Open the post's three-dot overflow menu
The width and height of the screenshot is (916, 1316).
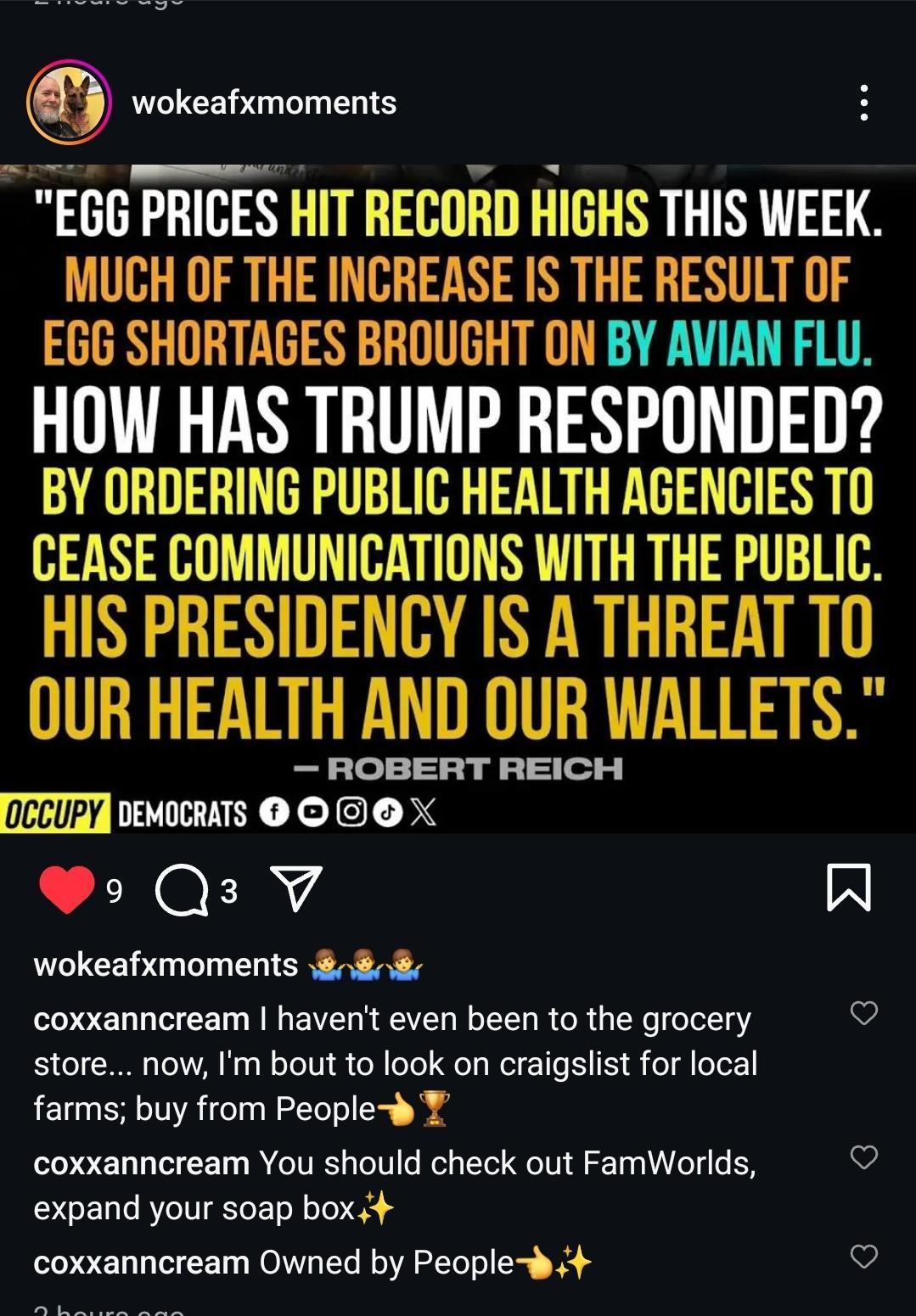[x=863, y=103]
